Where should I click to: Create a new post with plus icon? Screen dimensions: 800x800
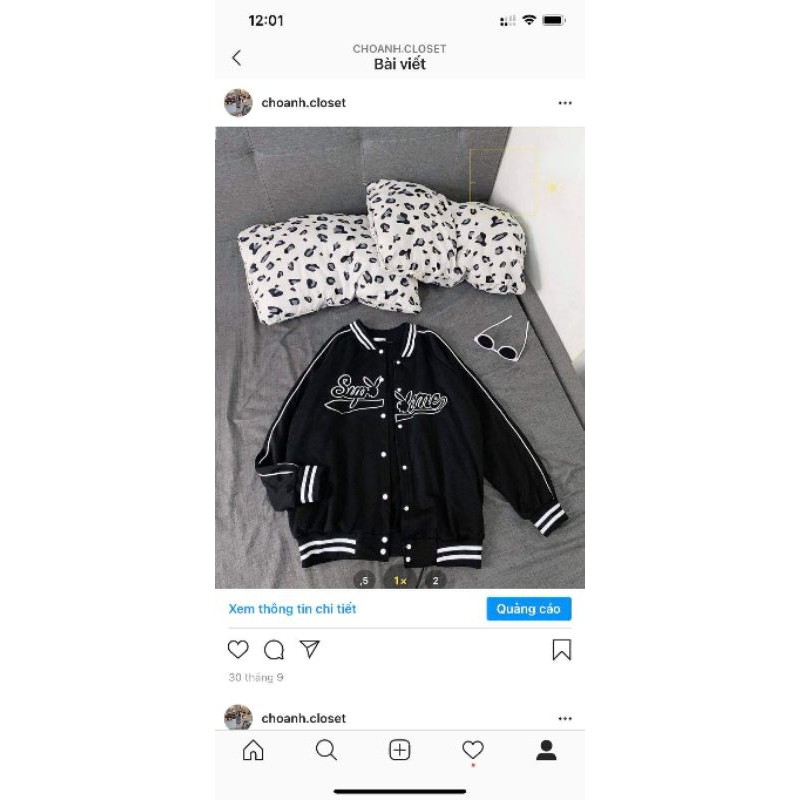coord(400,751)
